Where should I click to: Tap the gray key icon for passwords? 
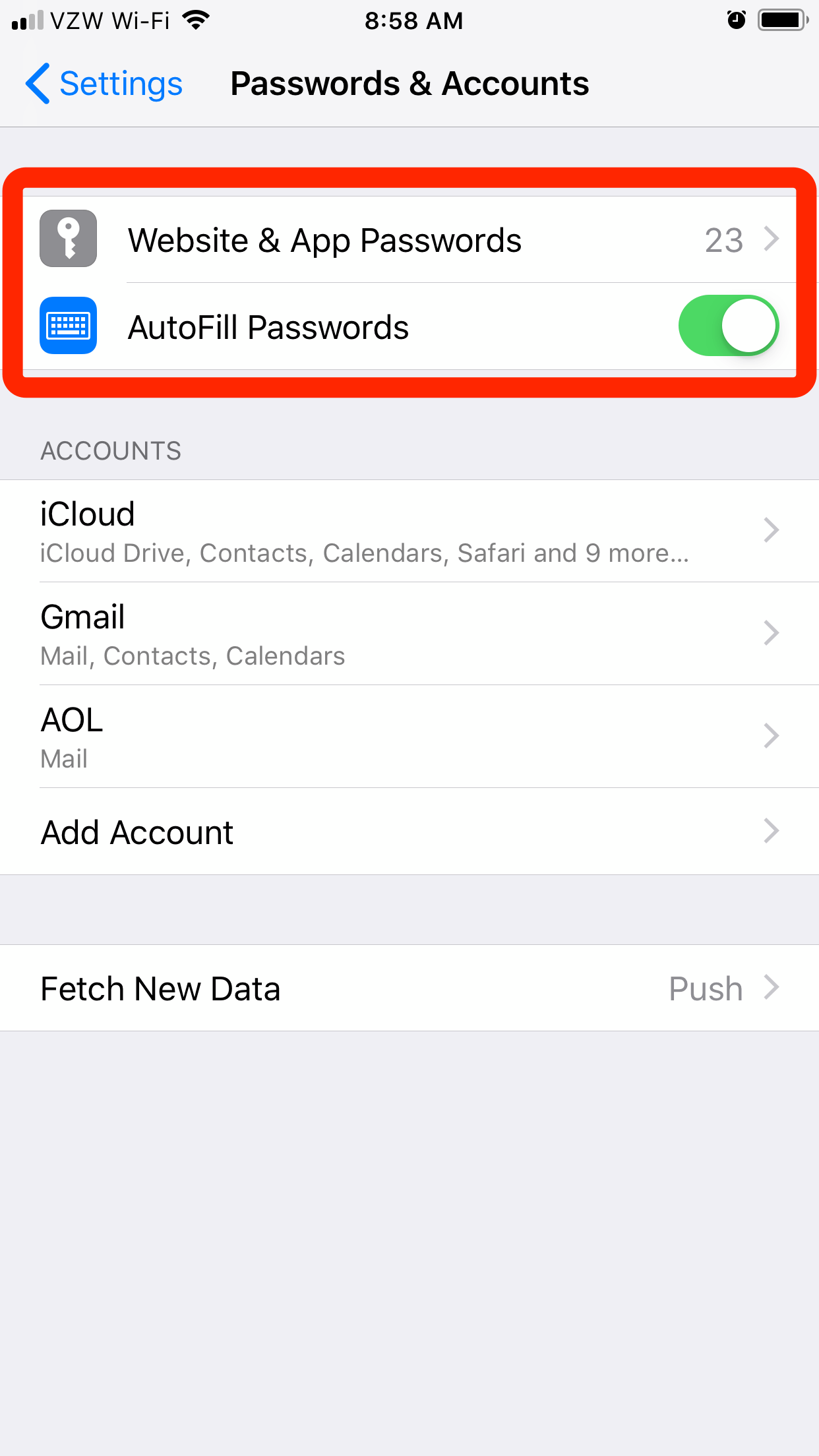pos(68,239)
